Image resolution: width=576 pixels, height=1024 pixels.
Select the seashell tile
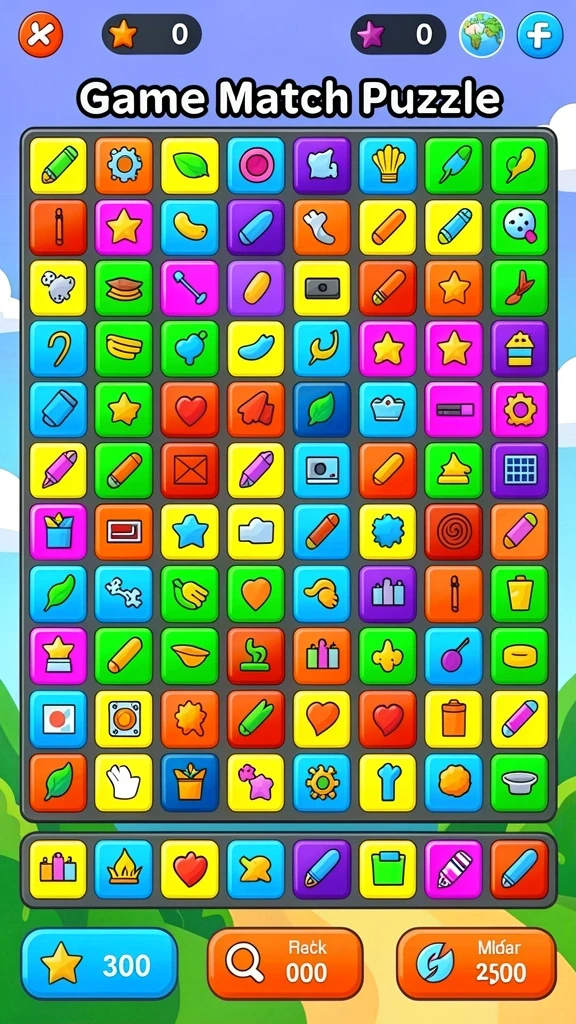[x=387, y=165]
